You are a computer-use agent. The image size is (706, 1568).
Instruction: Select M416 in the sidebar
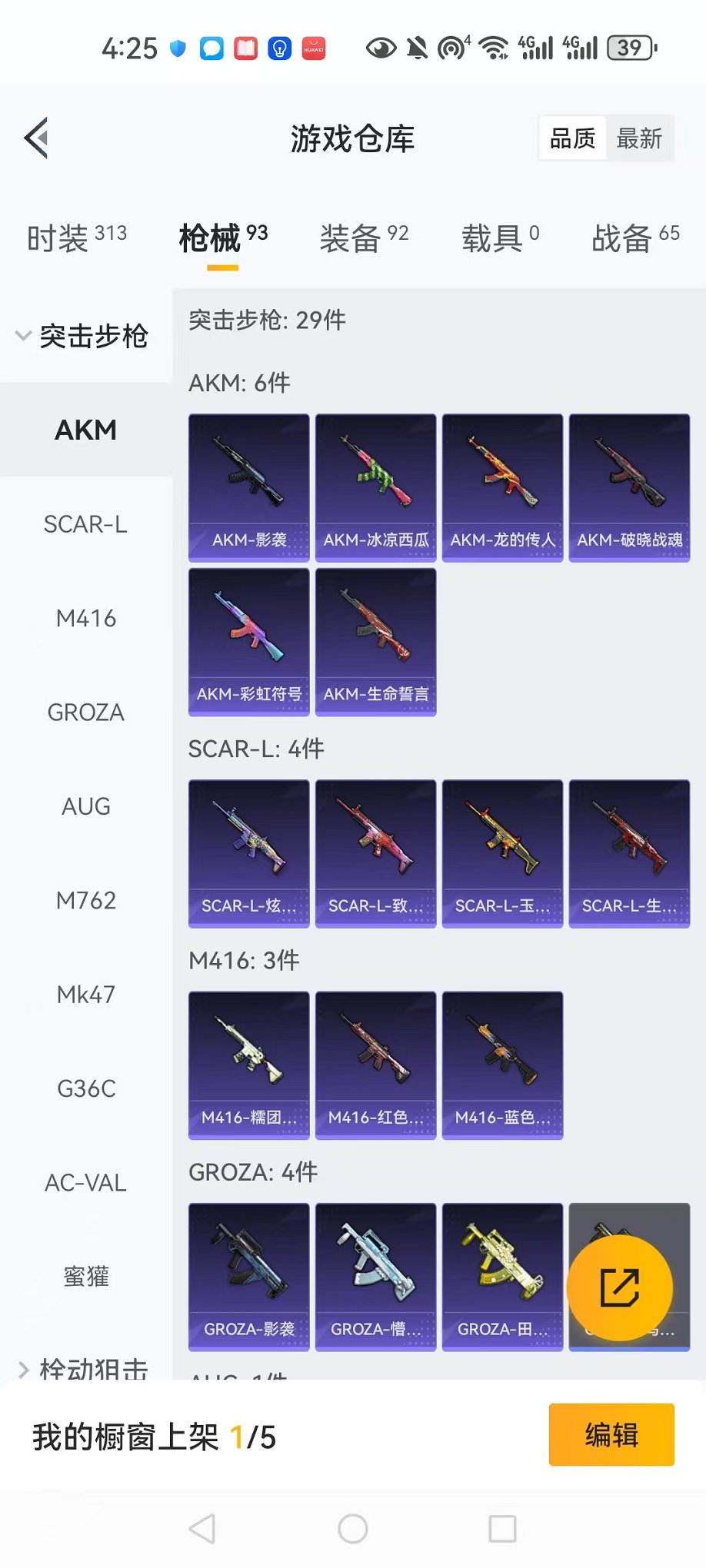click(85, 618)
